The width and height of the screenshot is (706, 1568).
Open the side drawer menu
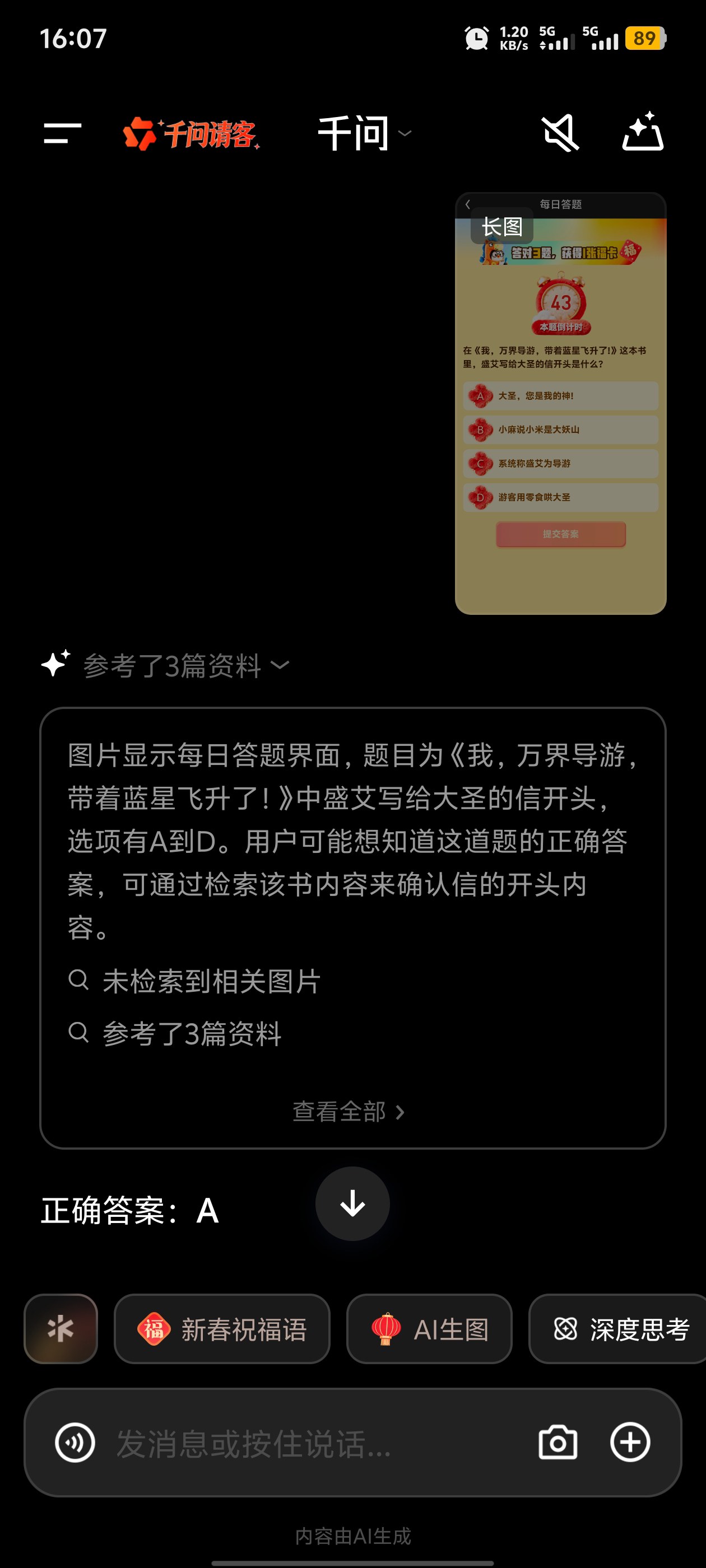pyautogui.click(x=62, y=133)
